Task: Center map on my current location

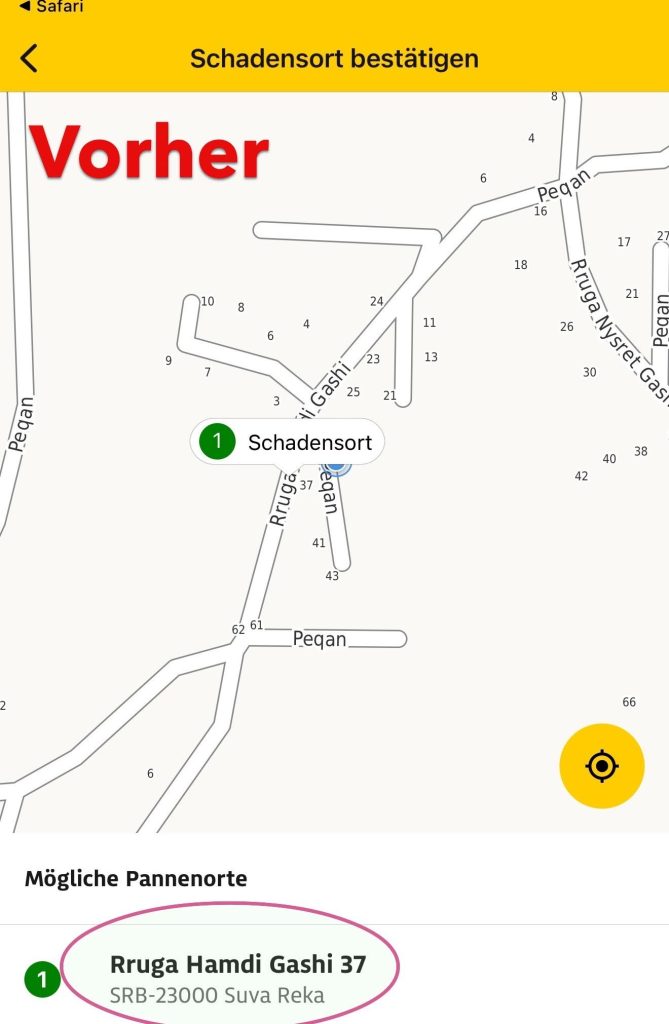Action: (x=601, y=766)
